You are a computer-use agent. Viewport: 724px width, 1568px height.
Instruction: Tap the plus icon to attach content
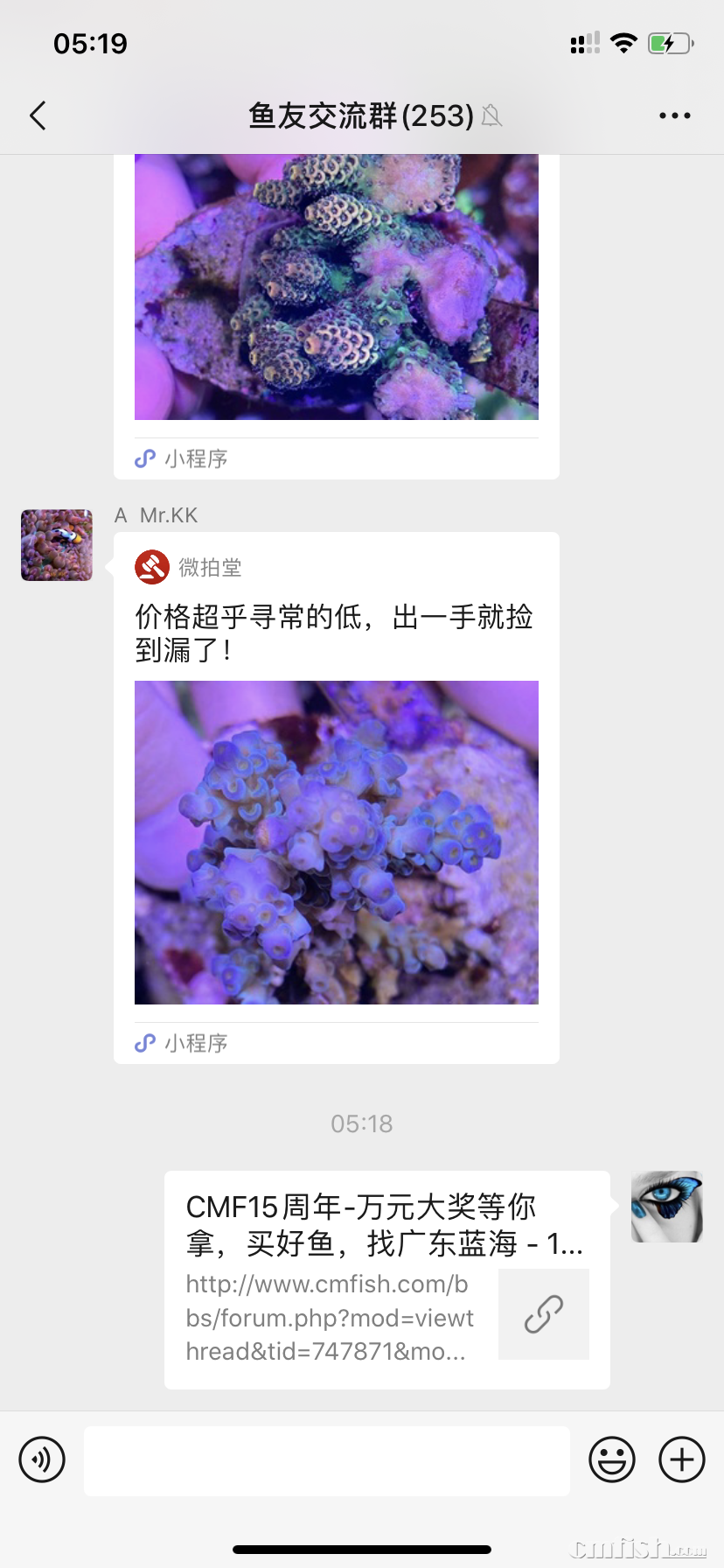coord(681,1459)
